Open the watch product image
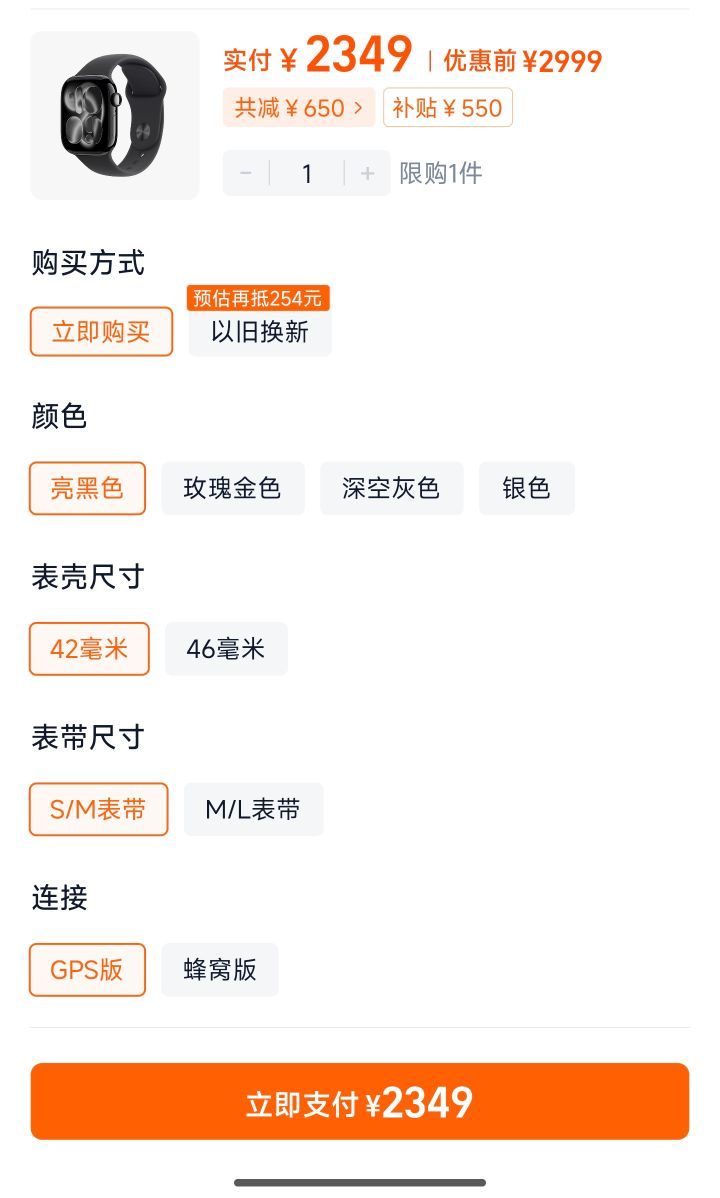720x1198 pixels. tap(115, 115)
